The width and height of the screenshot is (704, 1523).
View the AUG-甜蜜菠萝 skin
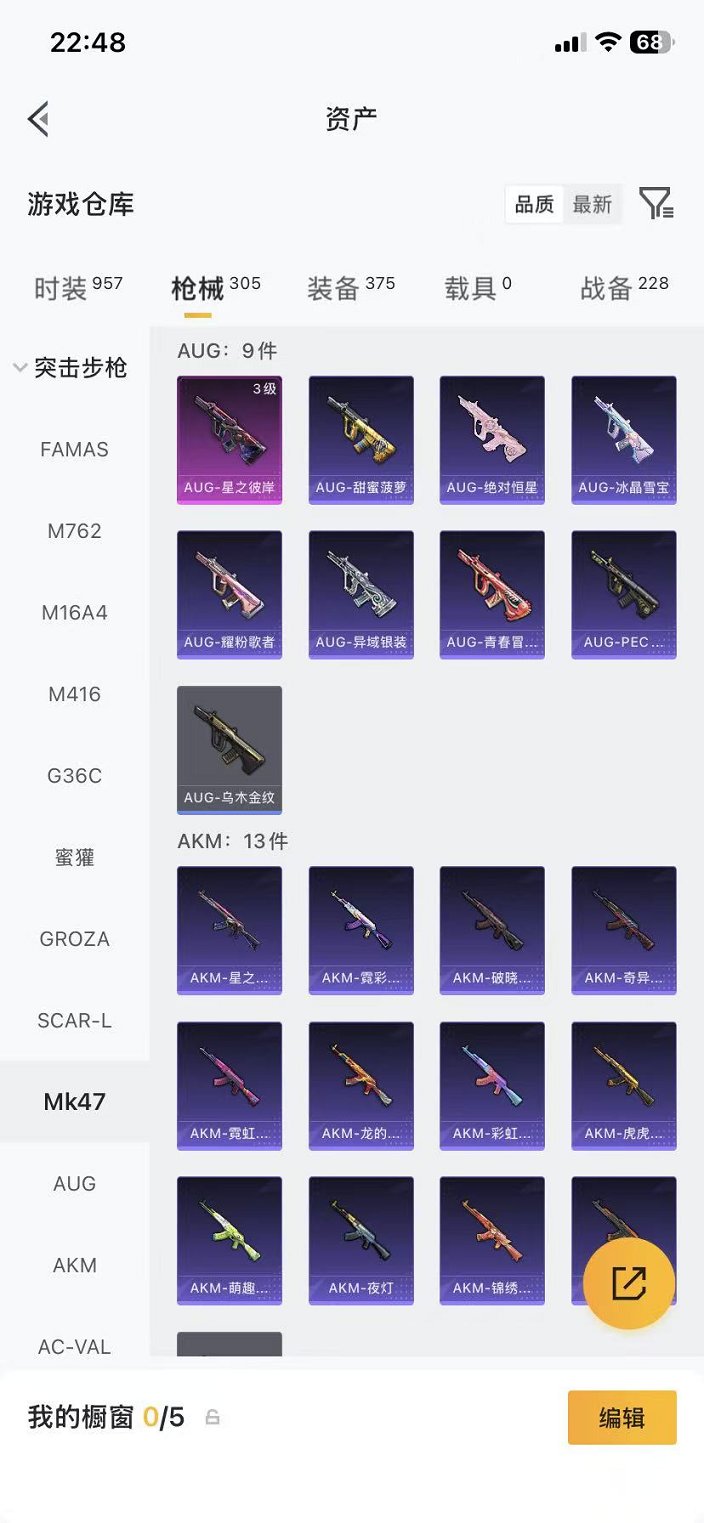point(361,439)
